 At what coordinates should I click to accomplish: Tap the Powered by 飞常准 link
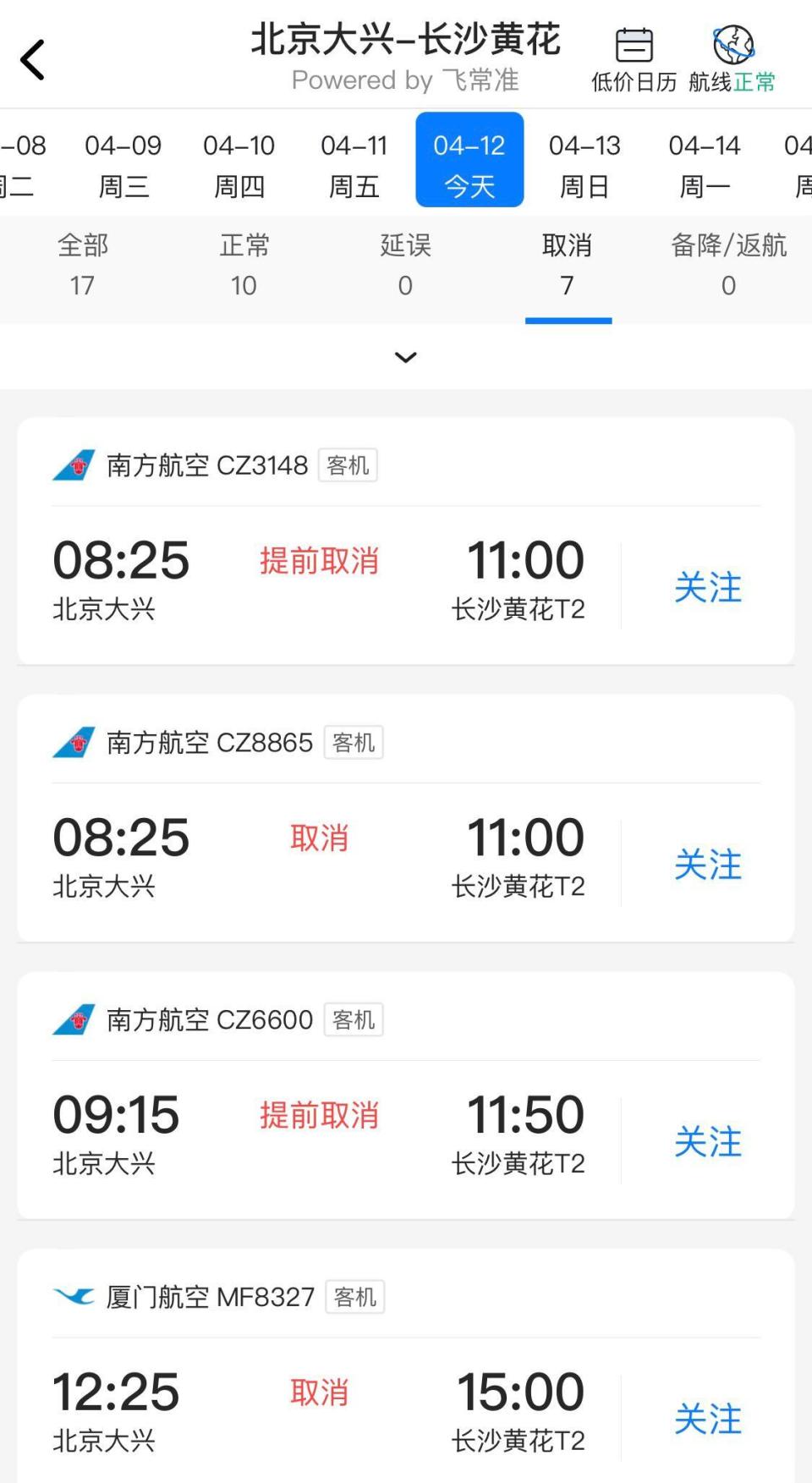click(x=406, y=80)
